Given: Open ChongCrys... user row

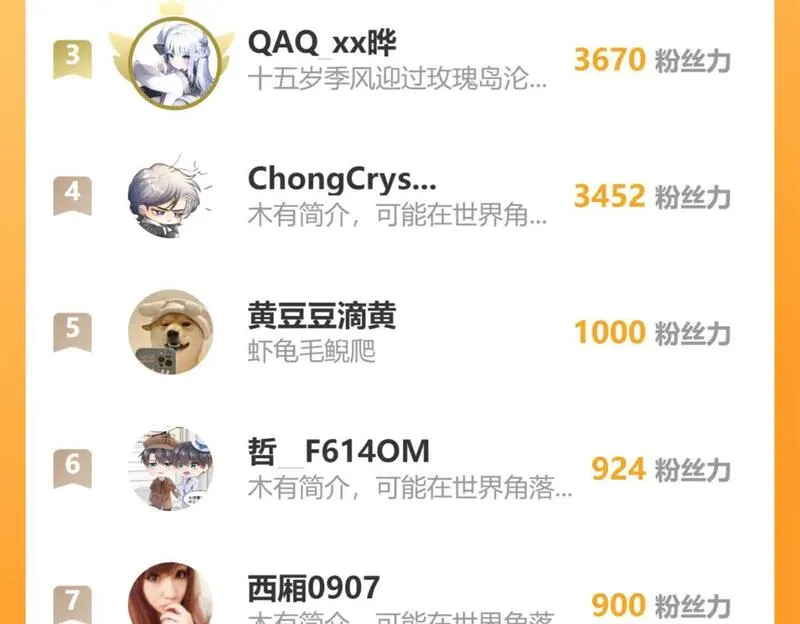Looking at the screenshot, I should coord(399,196).
